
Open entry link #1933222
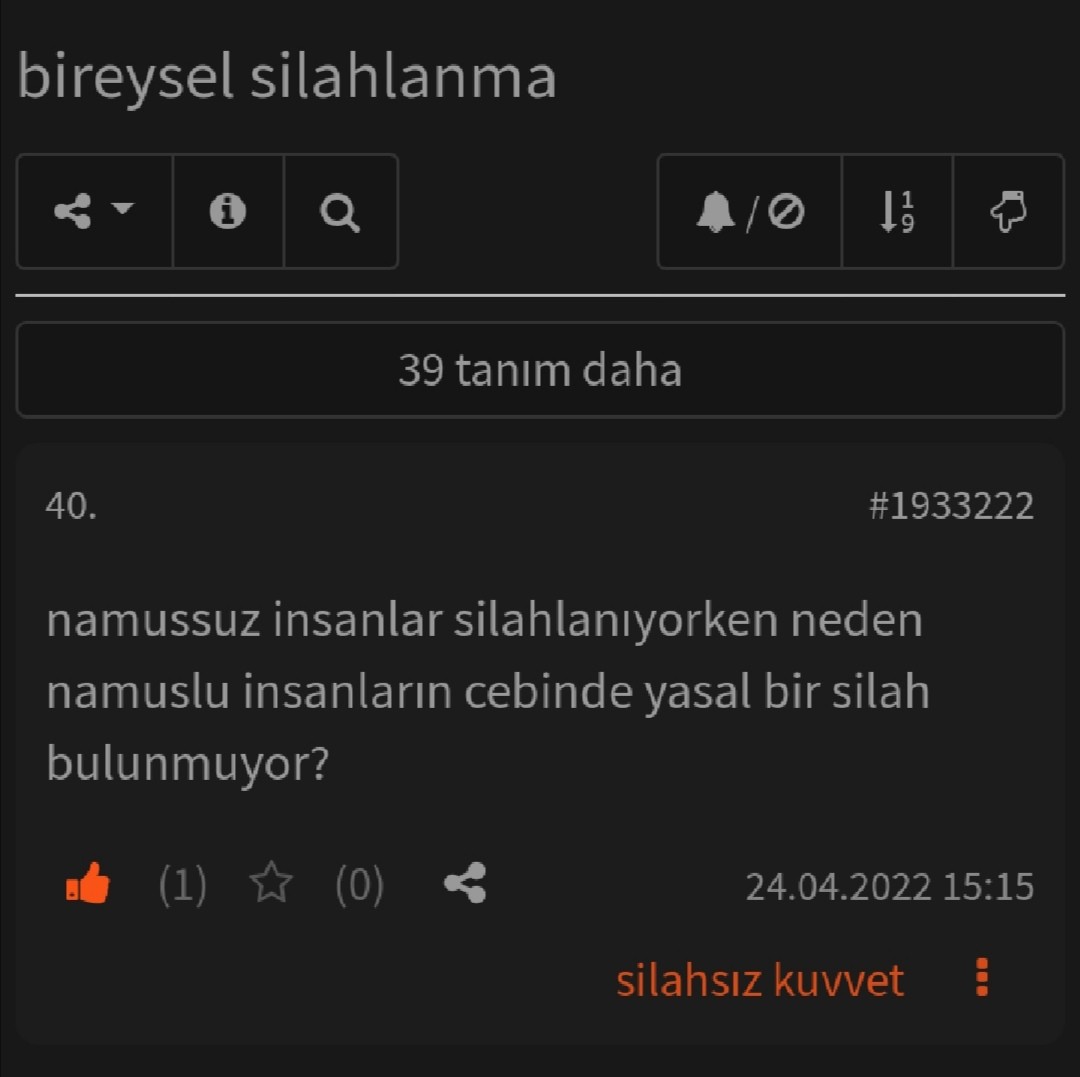[950, 507]
